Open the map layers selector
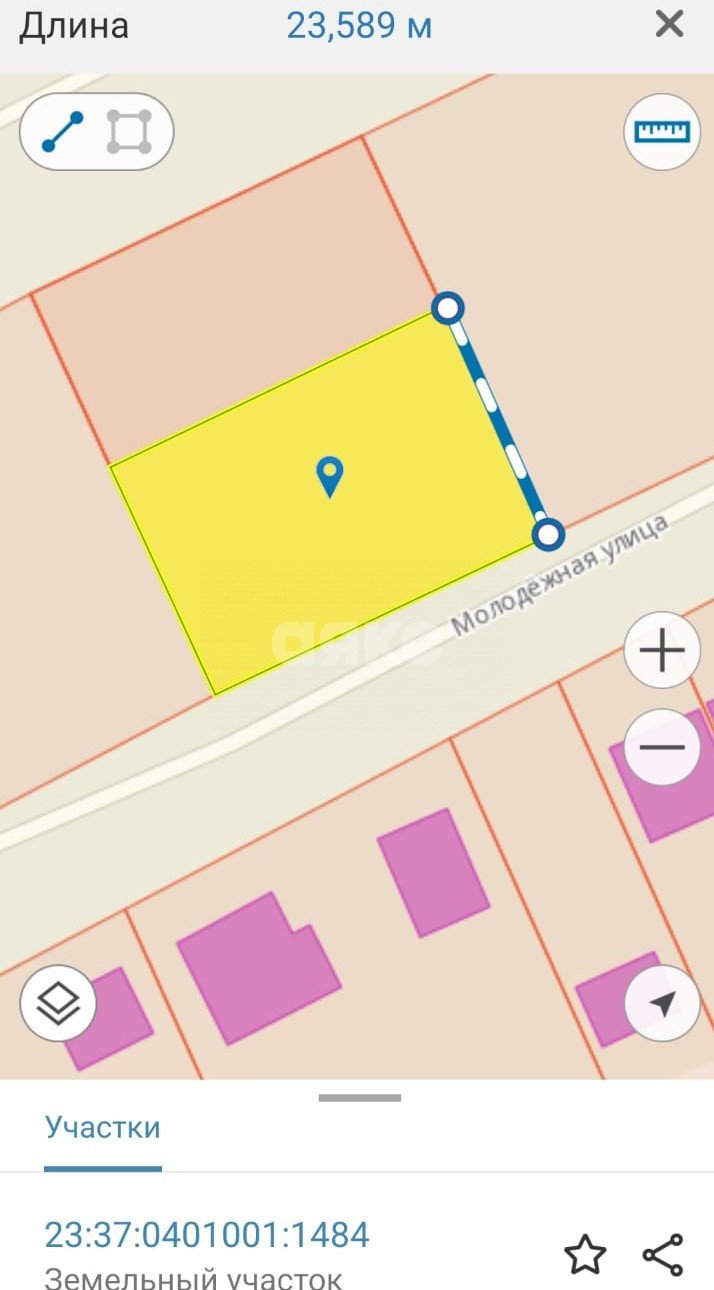The height and width of the screenshot is (1290, 714). (58, 1003)
